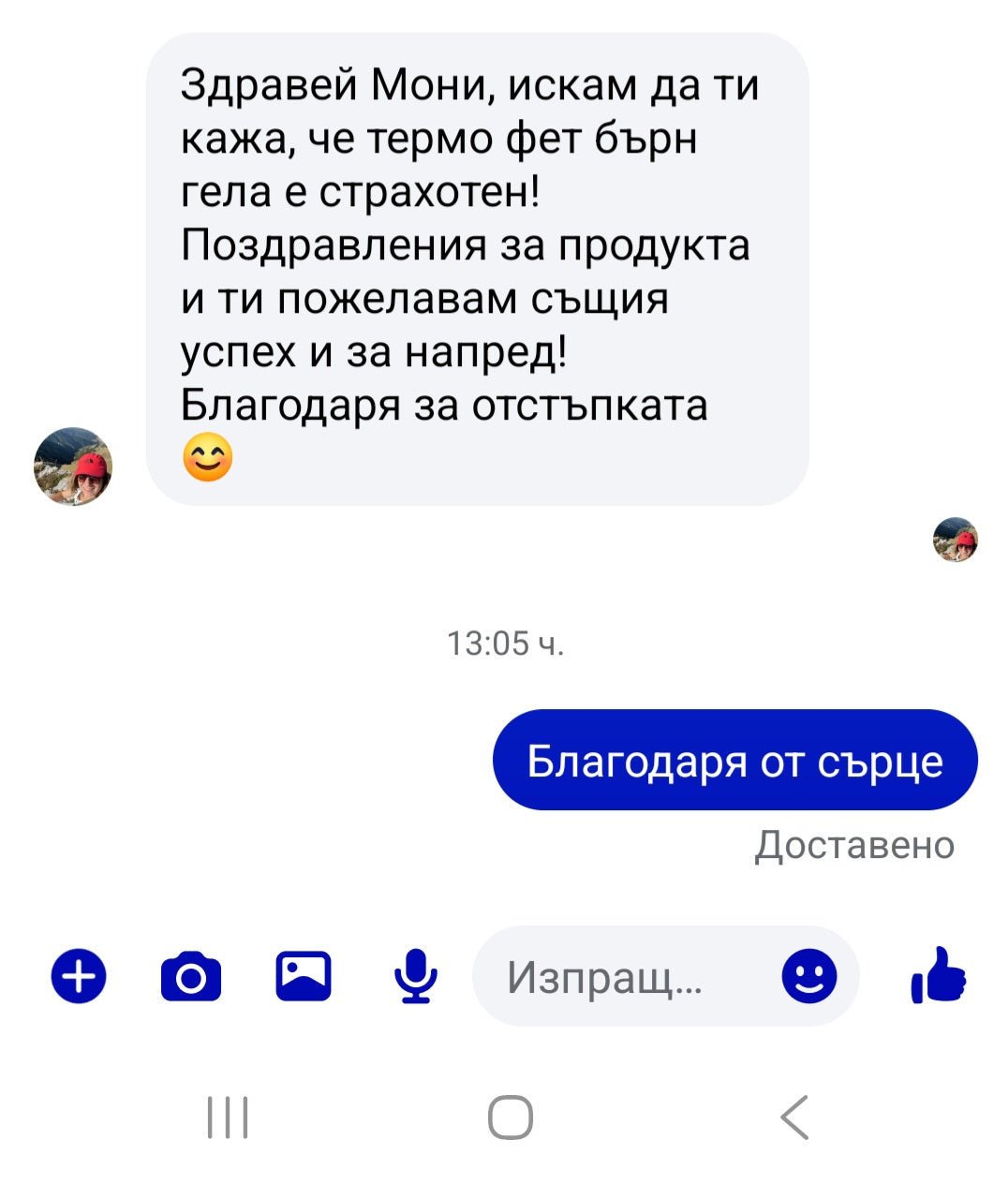Send a thumbs-up like
Screen dimensions: 1008x1184
tap(939, 976)
